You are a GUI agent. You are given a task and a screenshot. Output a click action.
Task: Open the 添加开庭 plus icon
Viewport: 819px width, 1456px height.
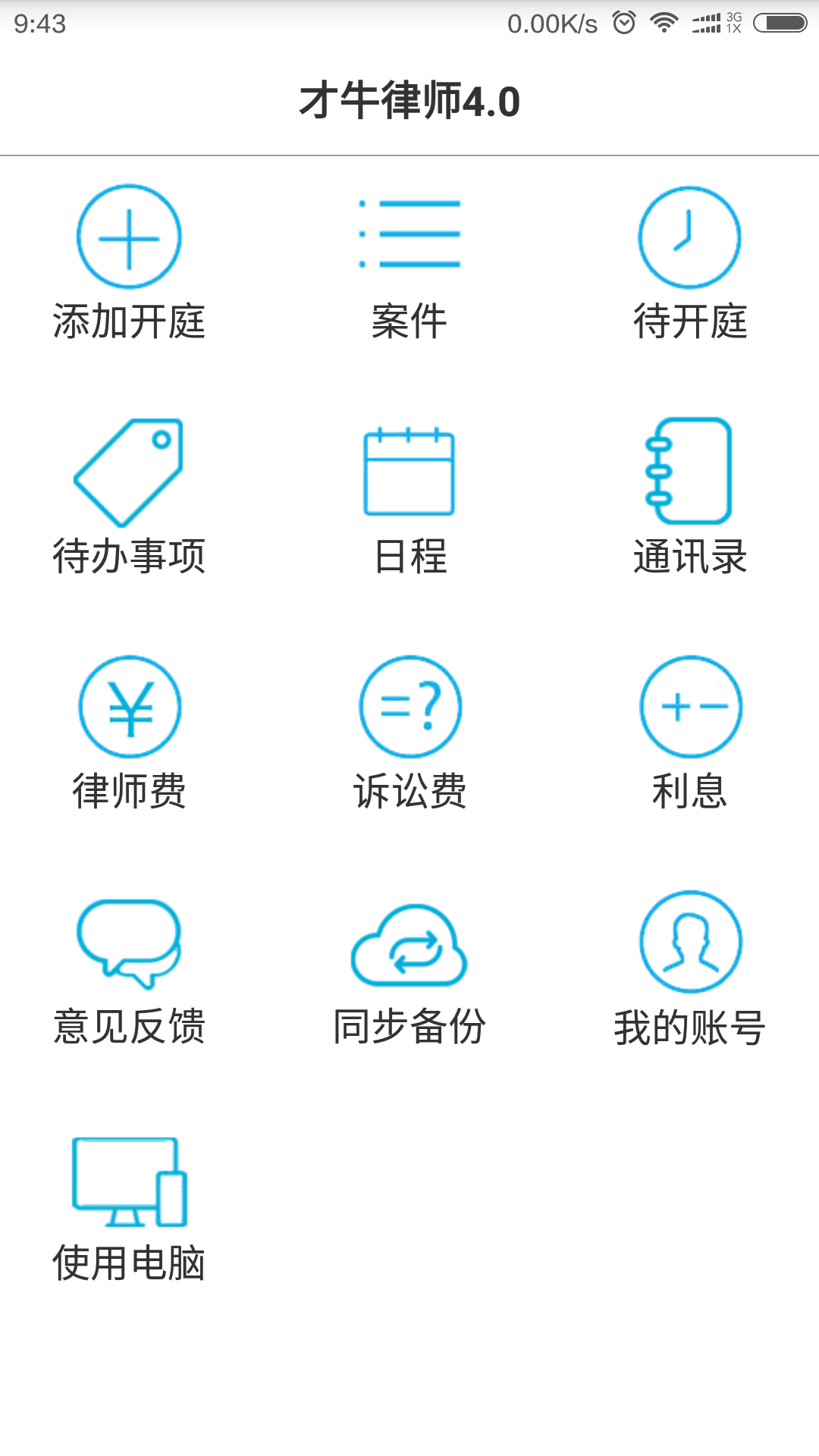pyautogui.click(x=129, y=237)
